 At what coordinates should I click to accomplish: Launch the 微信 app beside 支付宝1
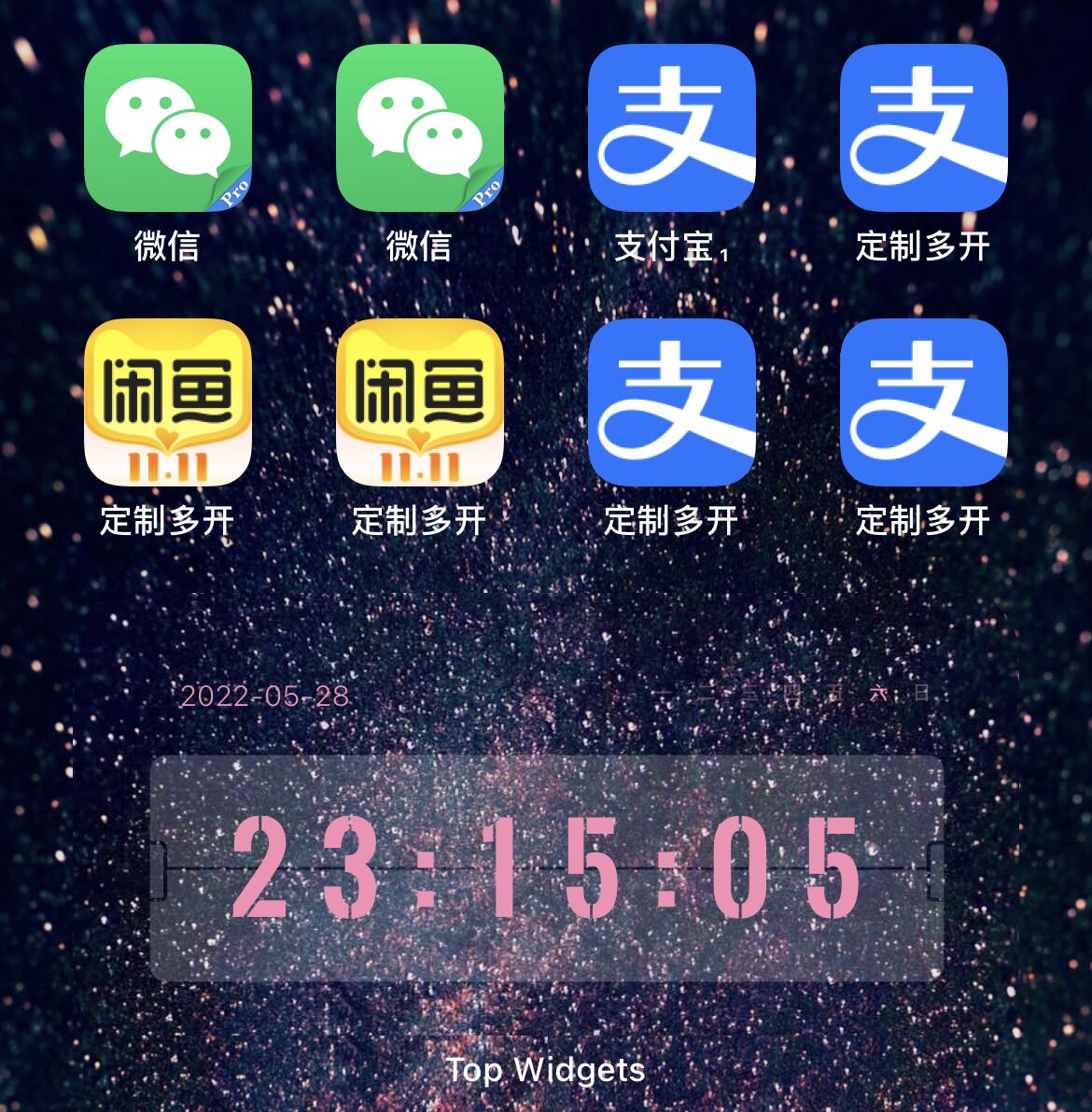click(x=419, y=128)
